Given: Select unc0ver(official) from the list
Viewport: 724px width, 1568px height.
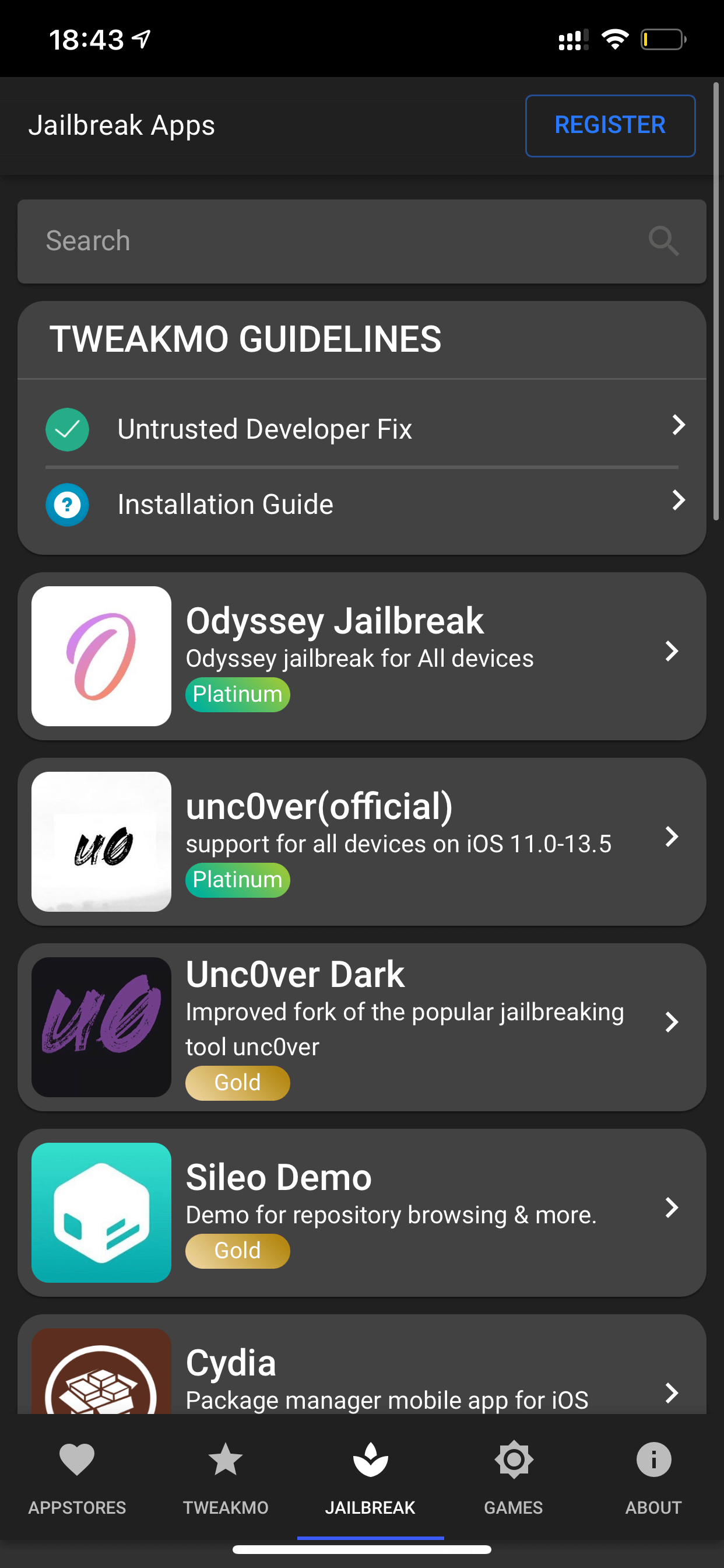Looking at the screenshot, I should (x=361, y=841).
